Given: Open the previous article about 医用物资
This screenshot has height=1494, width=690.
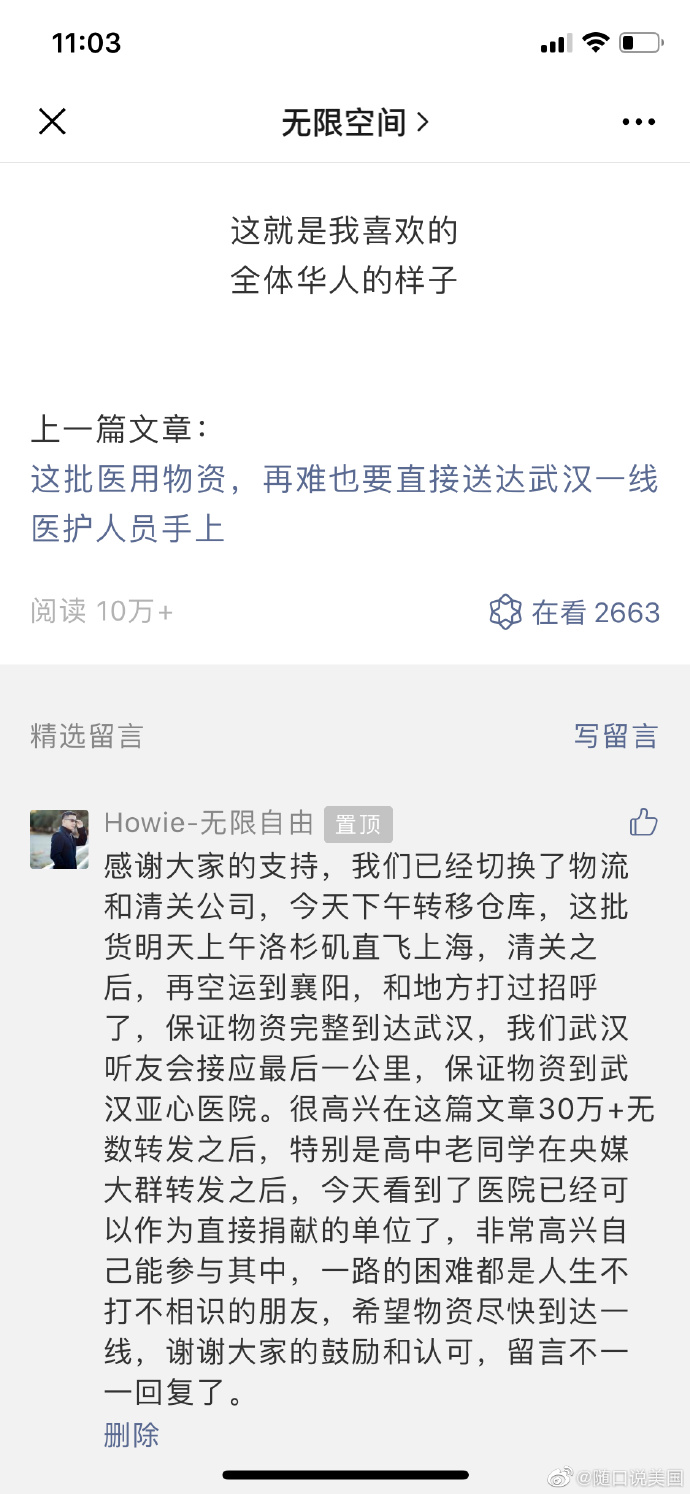Looking at the screenshot, I should [x=343, y=503].
